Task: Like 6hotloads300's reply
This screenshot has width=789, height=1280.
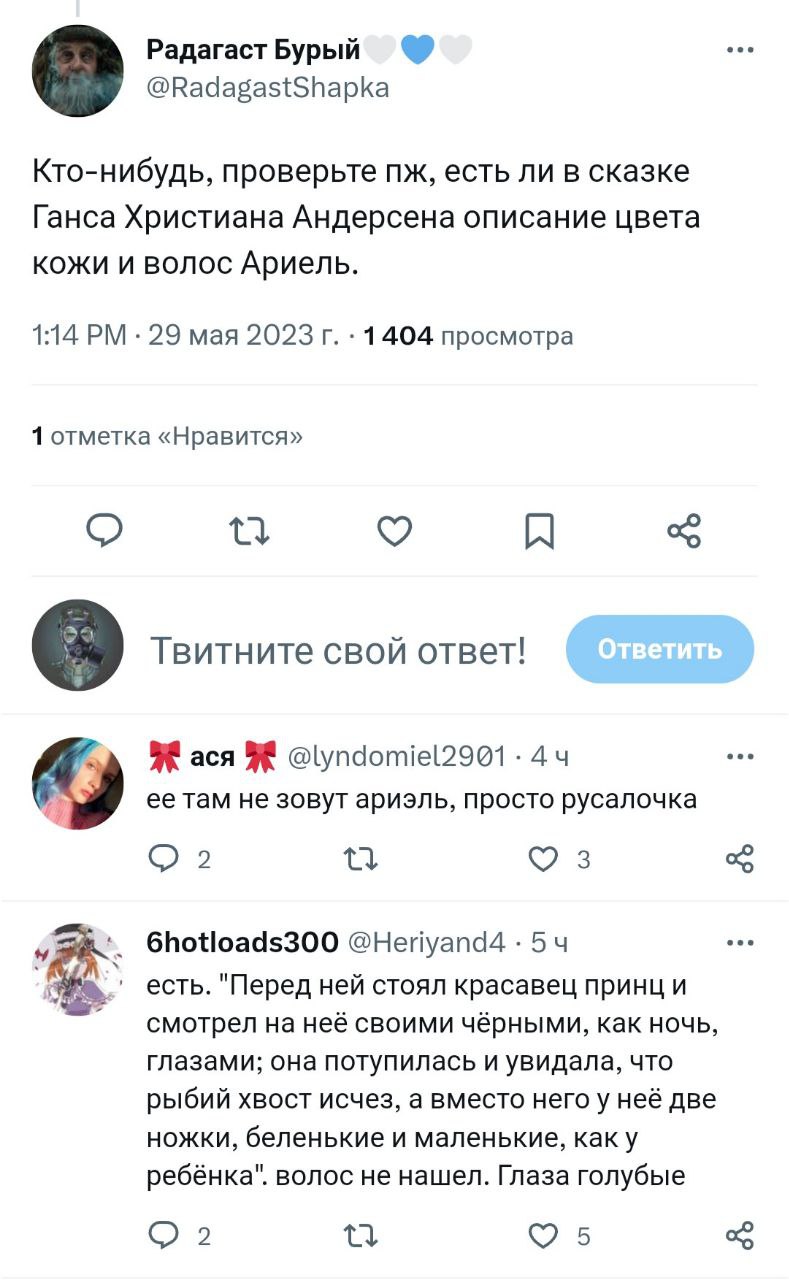Action: (543, 1237)
